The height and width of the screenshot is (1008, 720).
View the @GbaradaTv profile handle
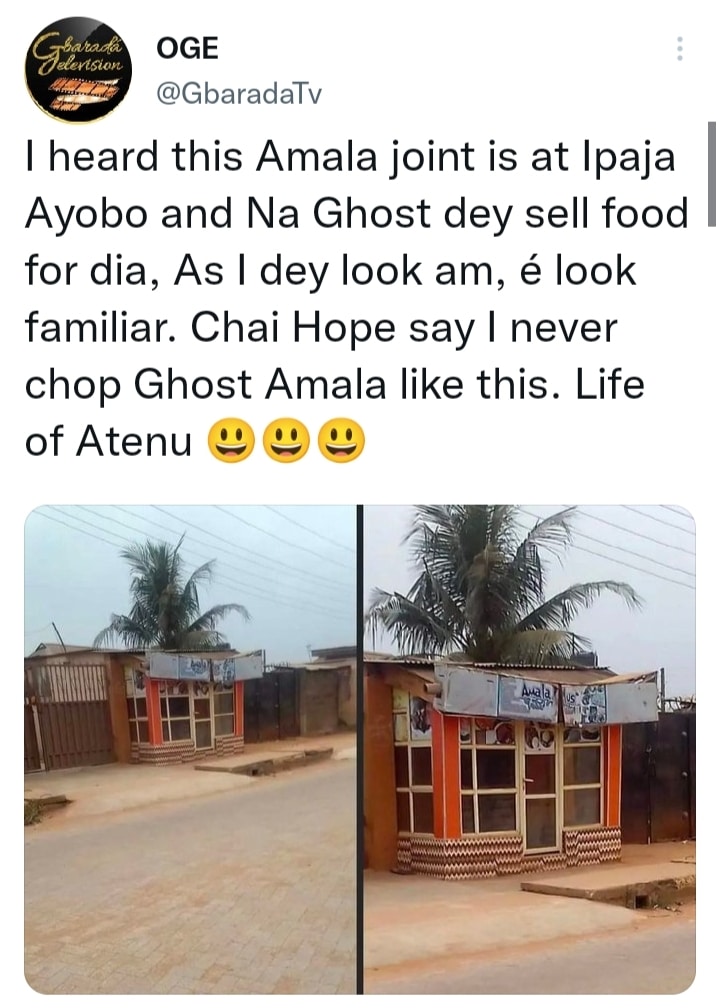239,91
